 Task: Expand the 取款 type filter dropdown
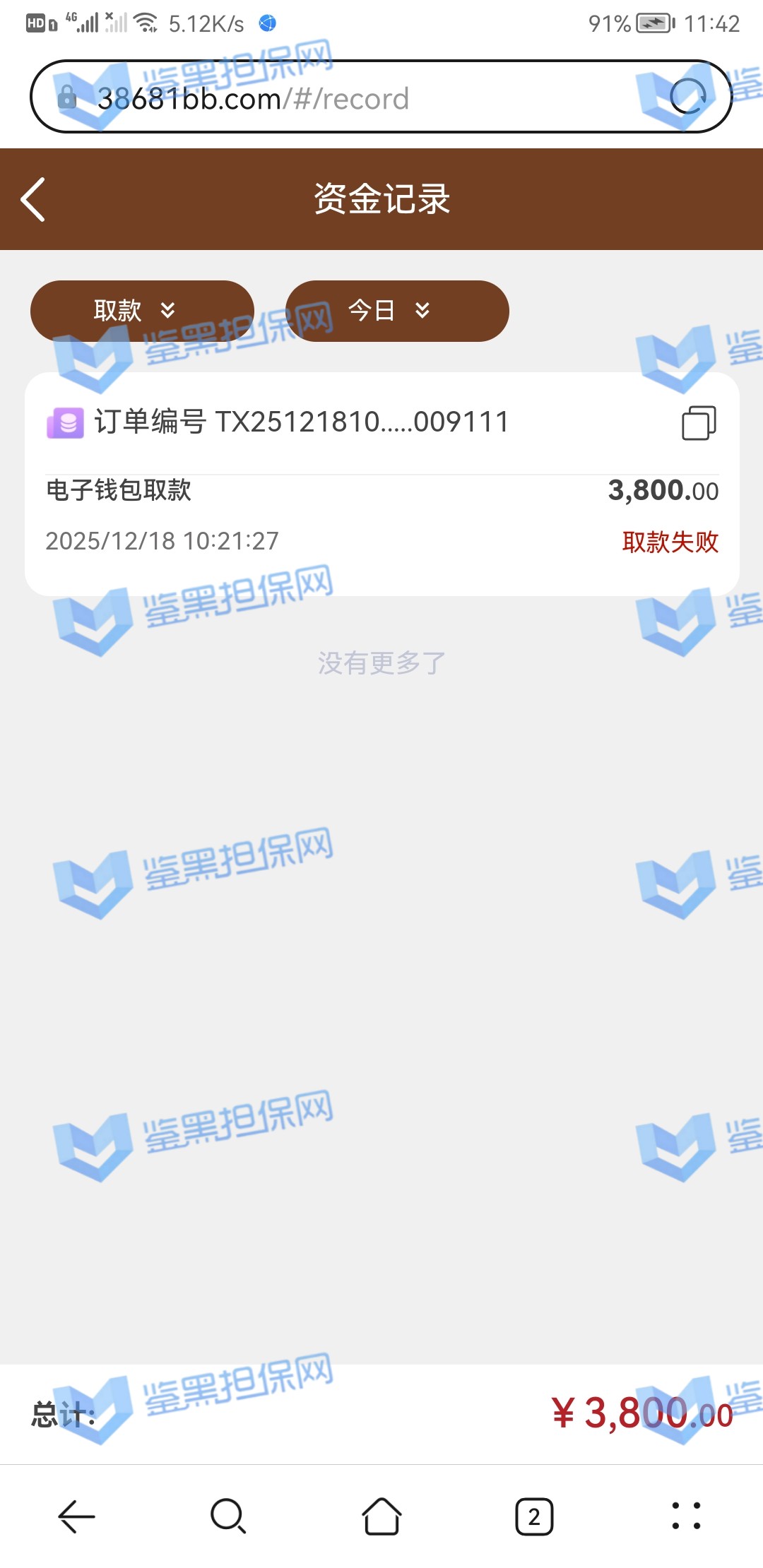tap(141, 311)
